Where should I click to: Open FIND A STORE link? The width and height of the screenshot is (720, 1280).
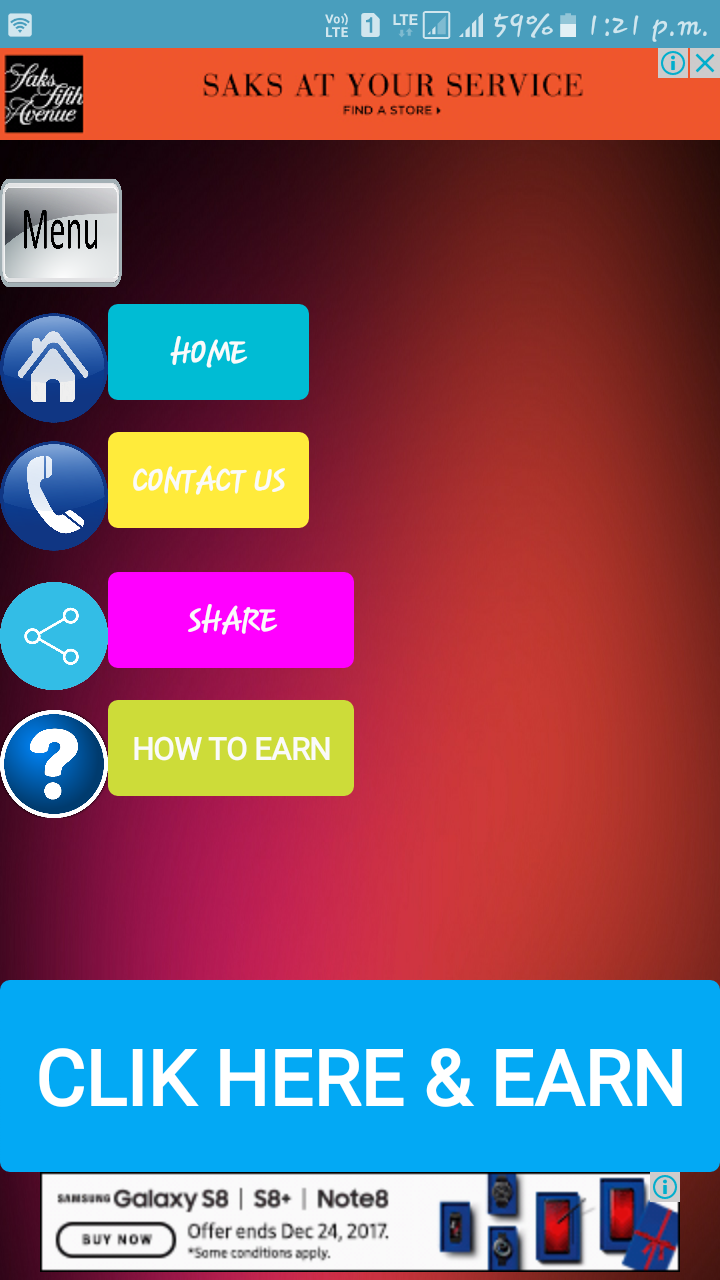[x=392, y=110]
